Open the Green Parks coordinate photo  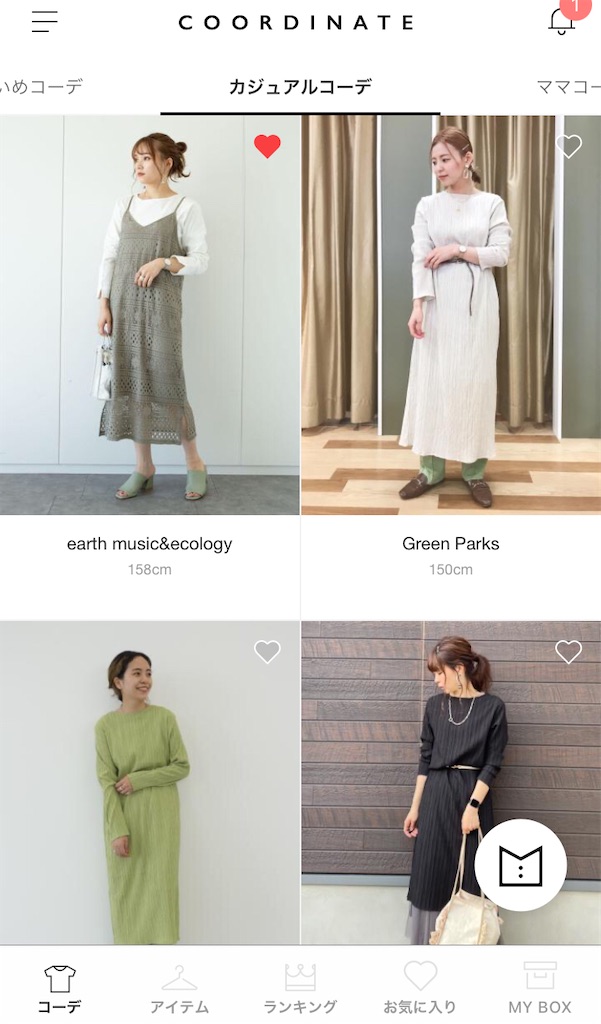pyautogui.click(x=451, y=315)
